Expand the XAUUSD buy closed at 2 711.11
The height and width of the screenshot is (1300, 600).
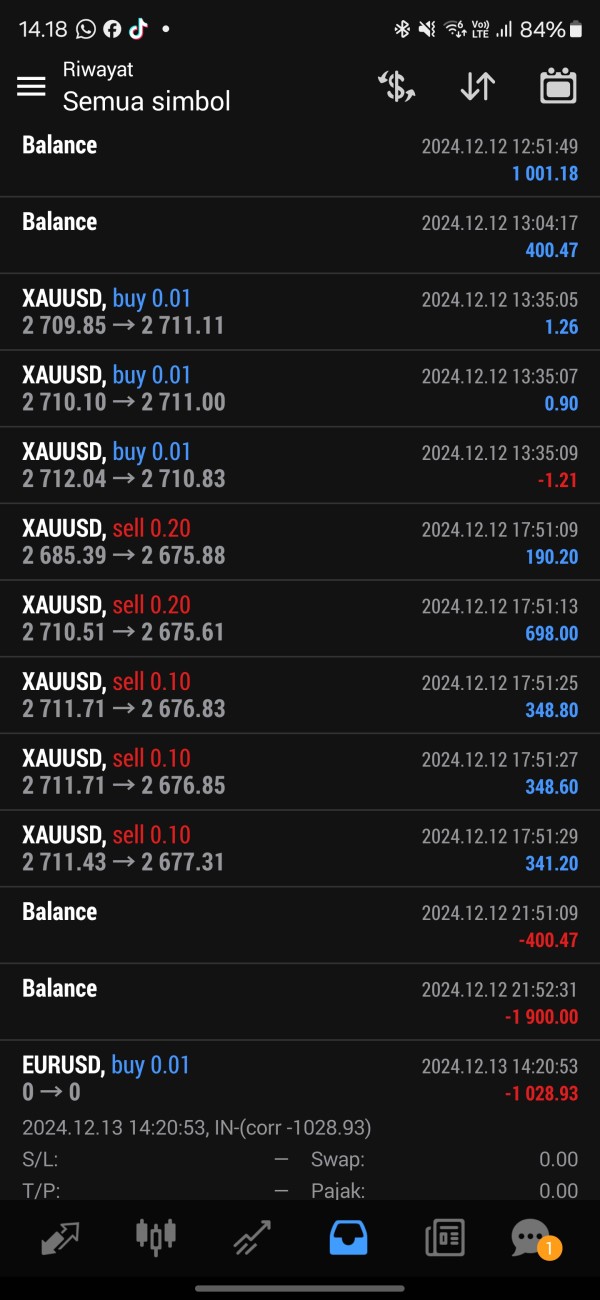(x=300, y=312)
